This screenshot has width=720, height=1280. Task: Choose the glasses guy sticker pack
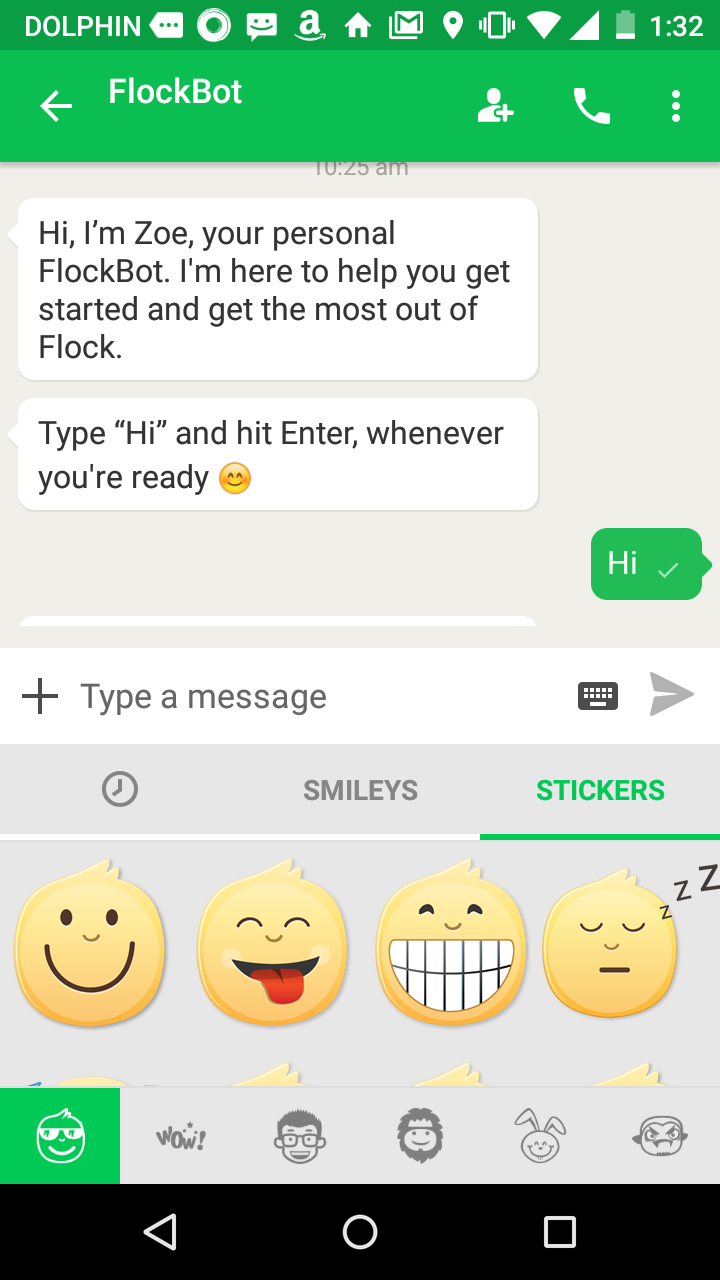click(300, 1136)
